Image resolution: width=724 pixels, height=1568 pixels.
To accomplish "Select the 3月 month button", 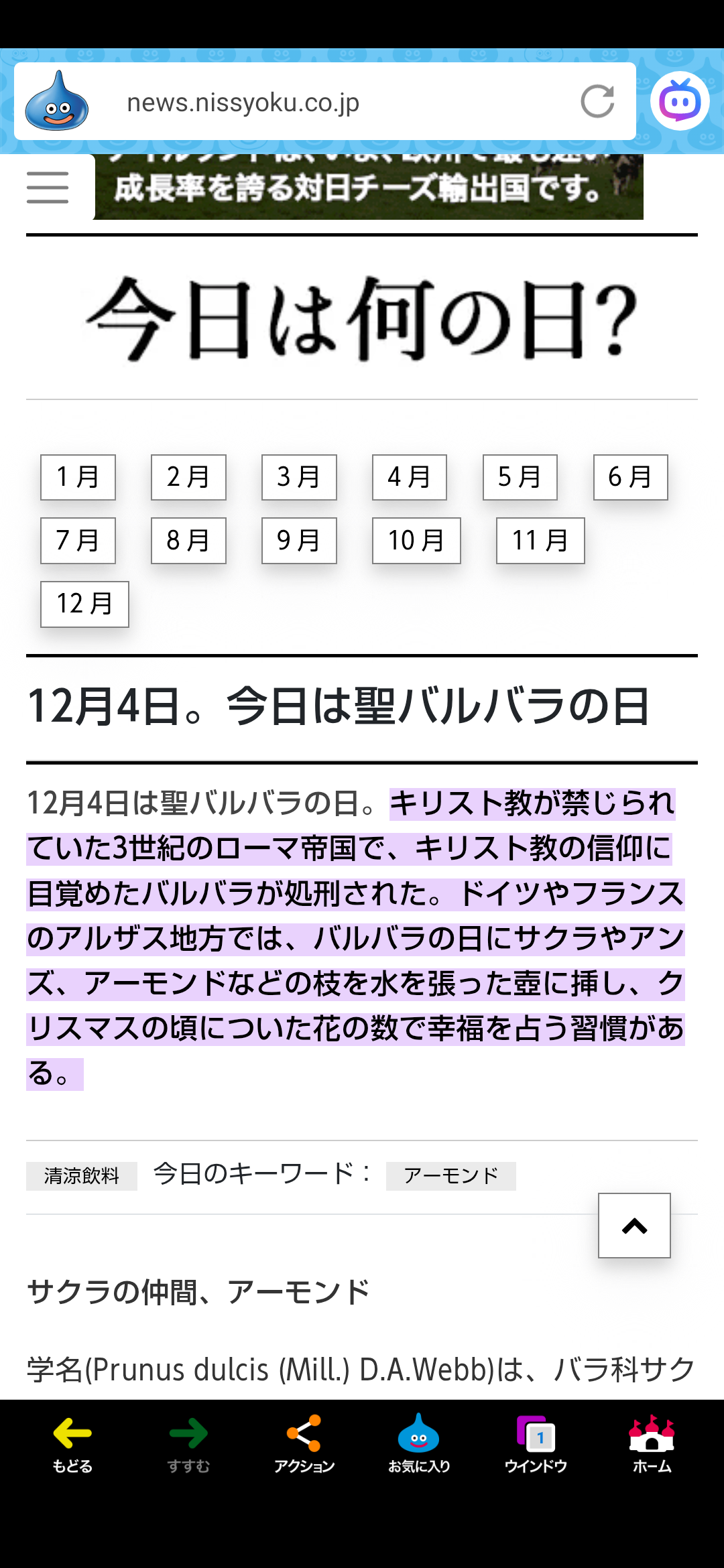I will click(299, 477).
